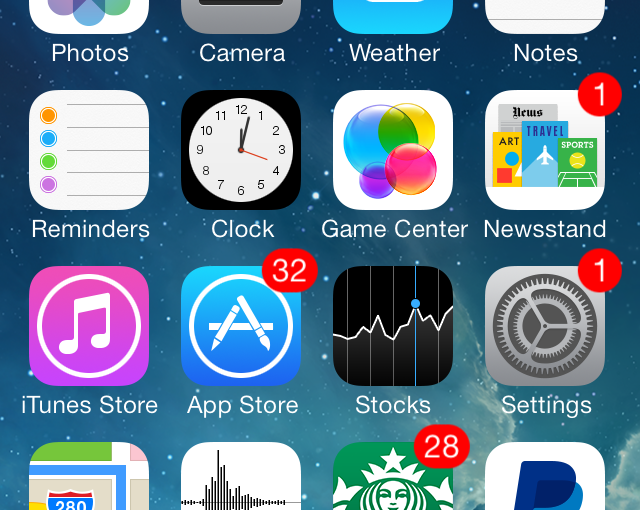Open Settings with one badge

click(545, 326)
